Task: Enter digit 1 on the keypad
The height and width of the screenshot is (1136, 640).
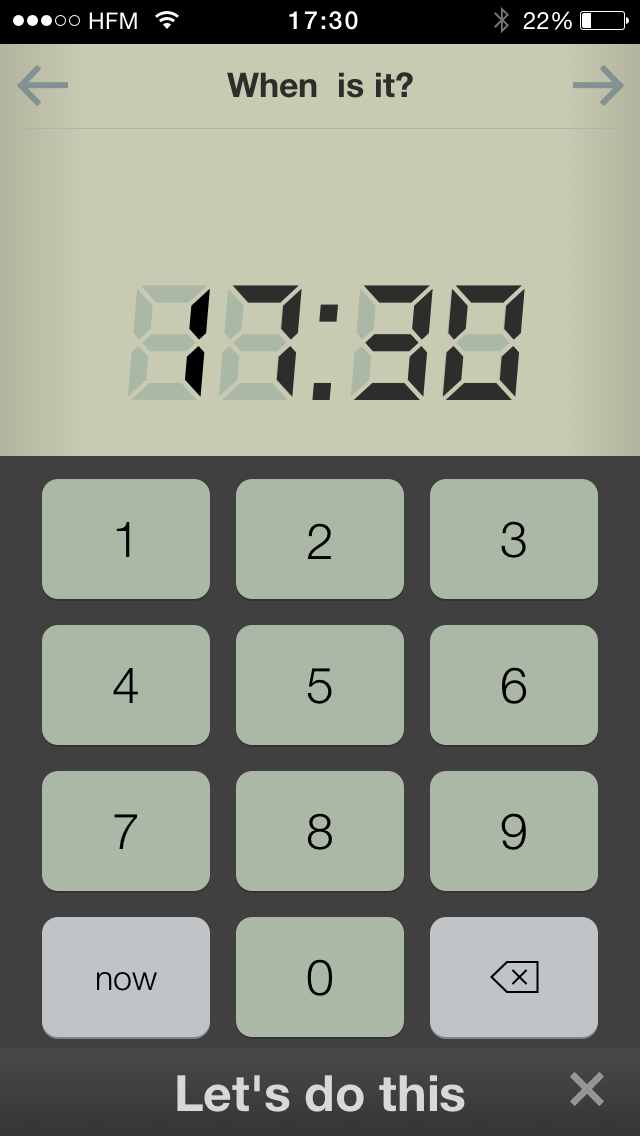Action: [126, 539]
